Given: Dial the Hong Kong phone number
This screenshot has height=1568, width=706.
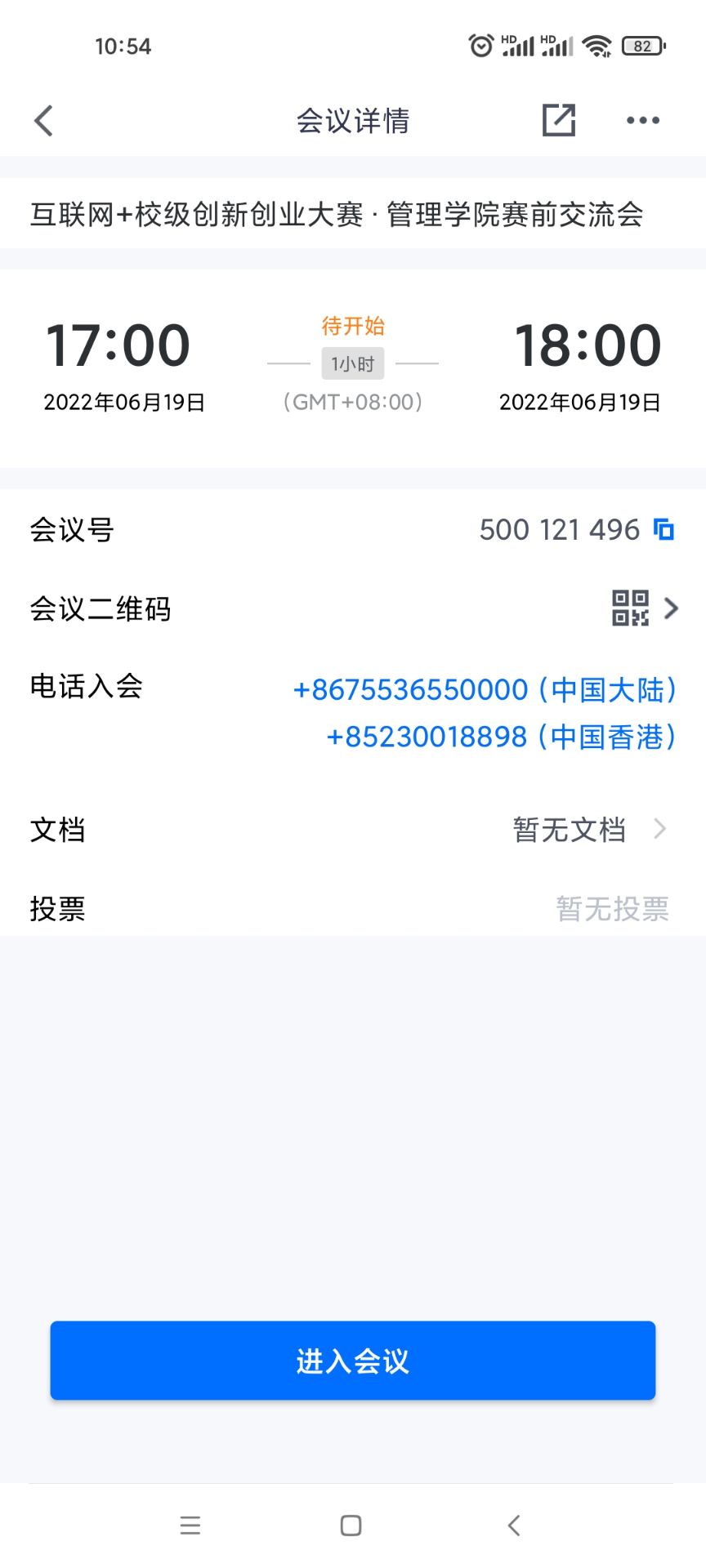Looking at the screenshot, I should tap(501, 737).
